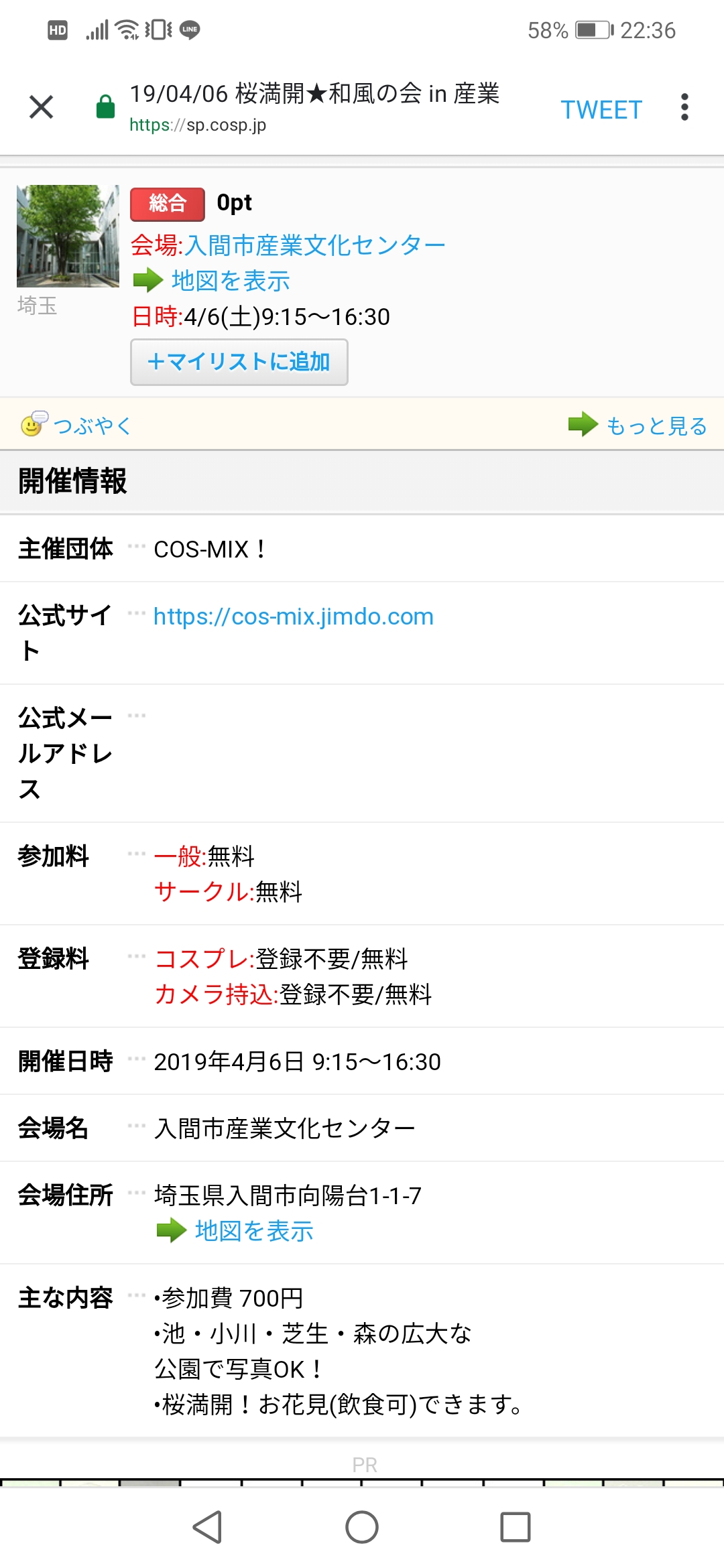Show the map below the venue address

pos(253,1231)
